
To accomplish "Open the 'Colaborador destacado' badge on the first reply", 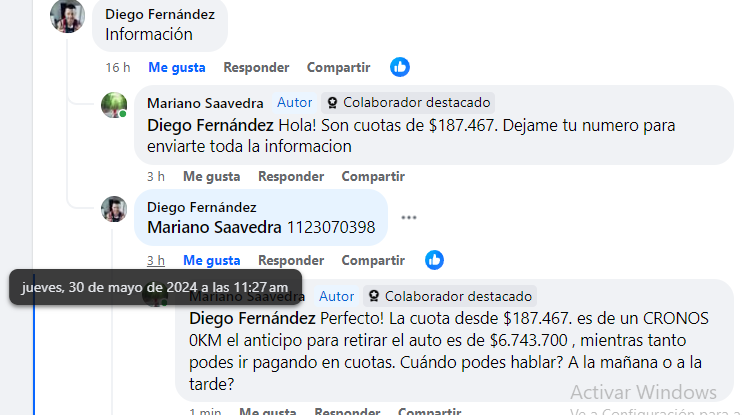I will [x=408, y=103].
